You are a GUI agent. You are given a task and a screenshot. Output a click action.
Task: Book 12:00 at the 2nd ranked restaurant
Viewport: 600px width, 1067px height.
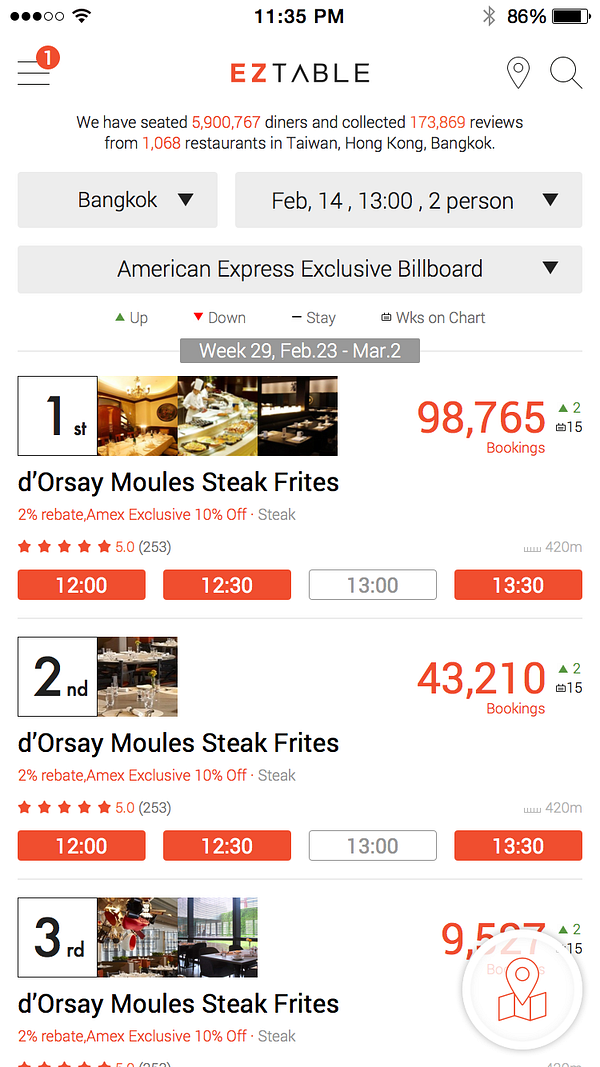82,846
